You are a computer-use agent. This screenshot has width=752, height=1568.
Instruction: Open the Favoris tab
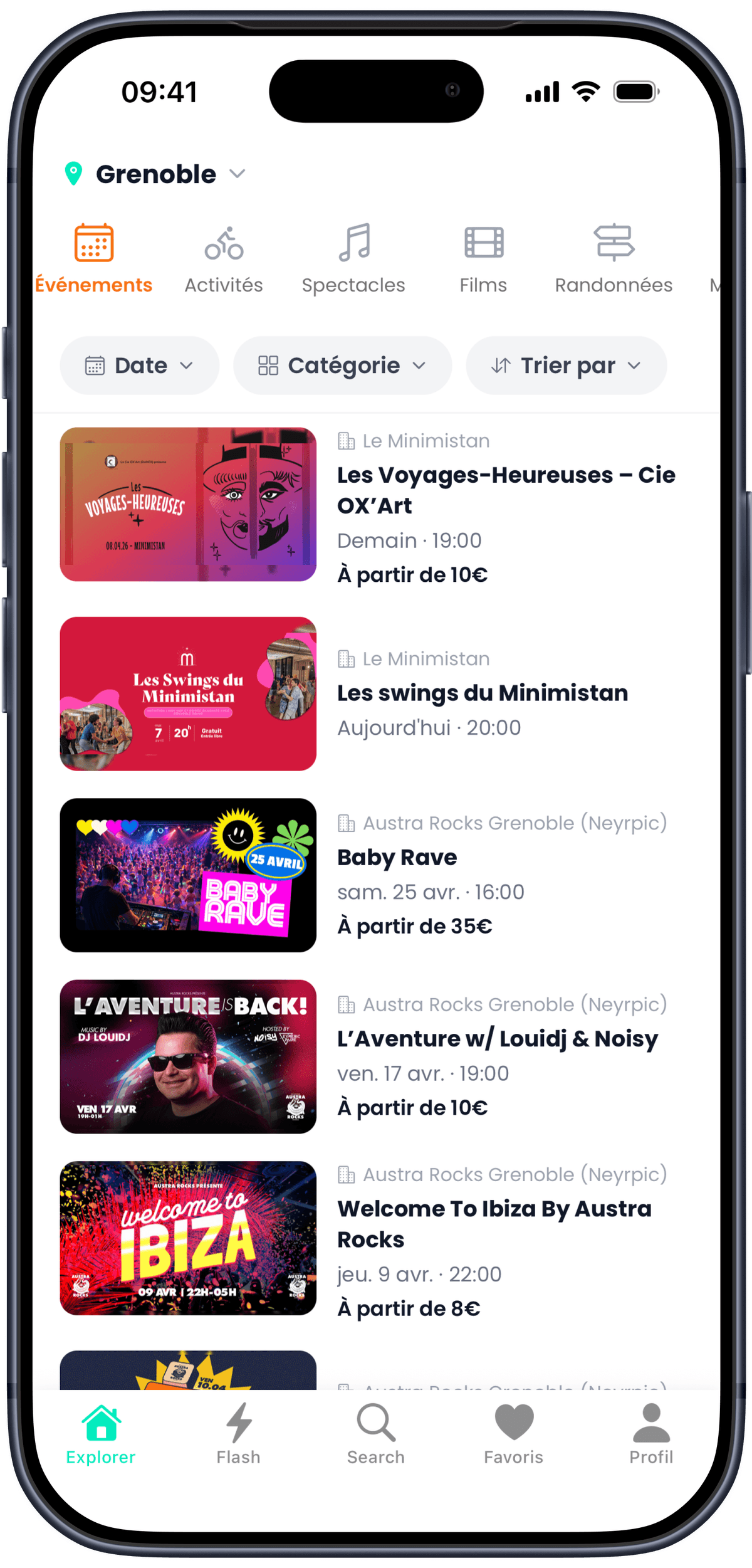(x=513, y=1434)
